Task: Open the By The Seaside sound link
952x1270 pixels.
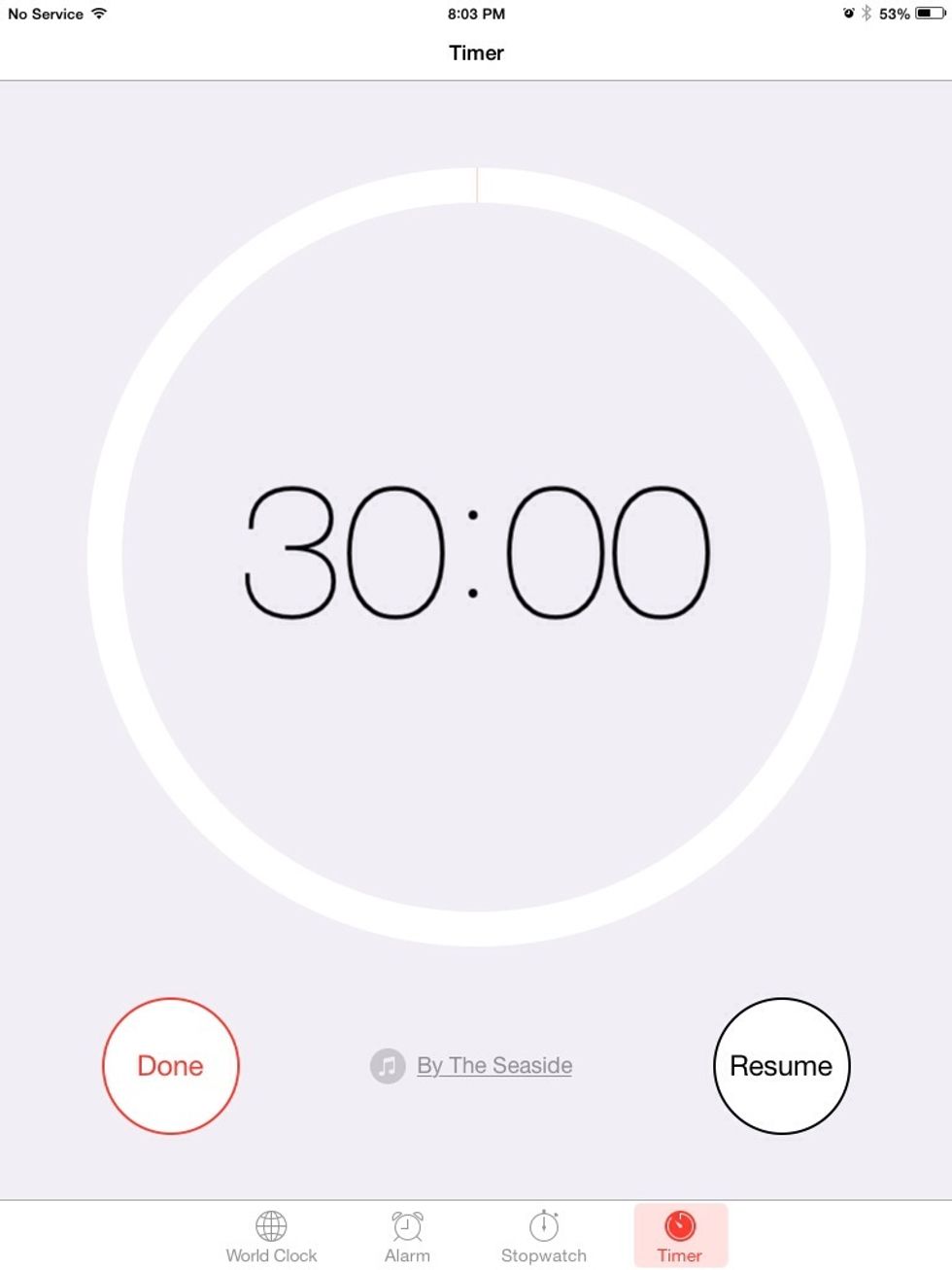Action: click(x=493, y=1065)
